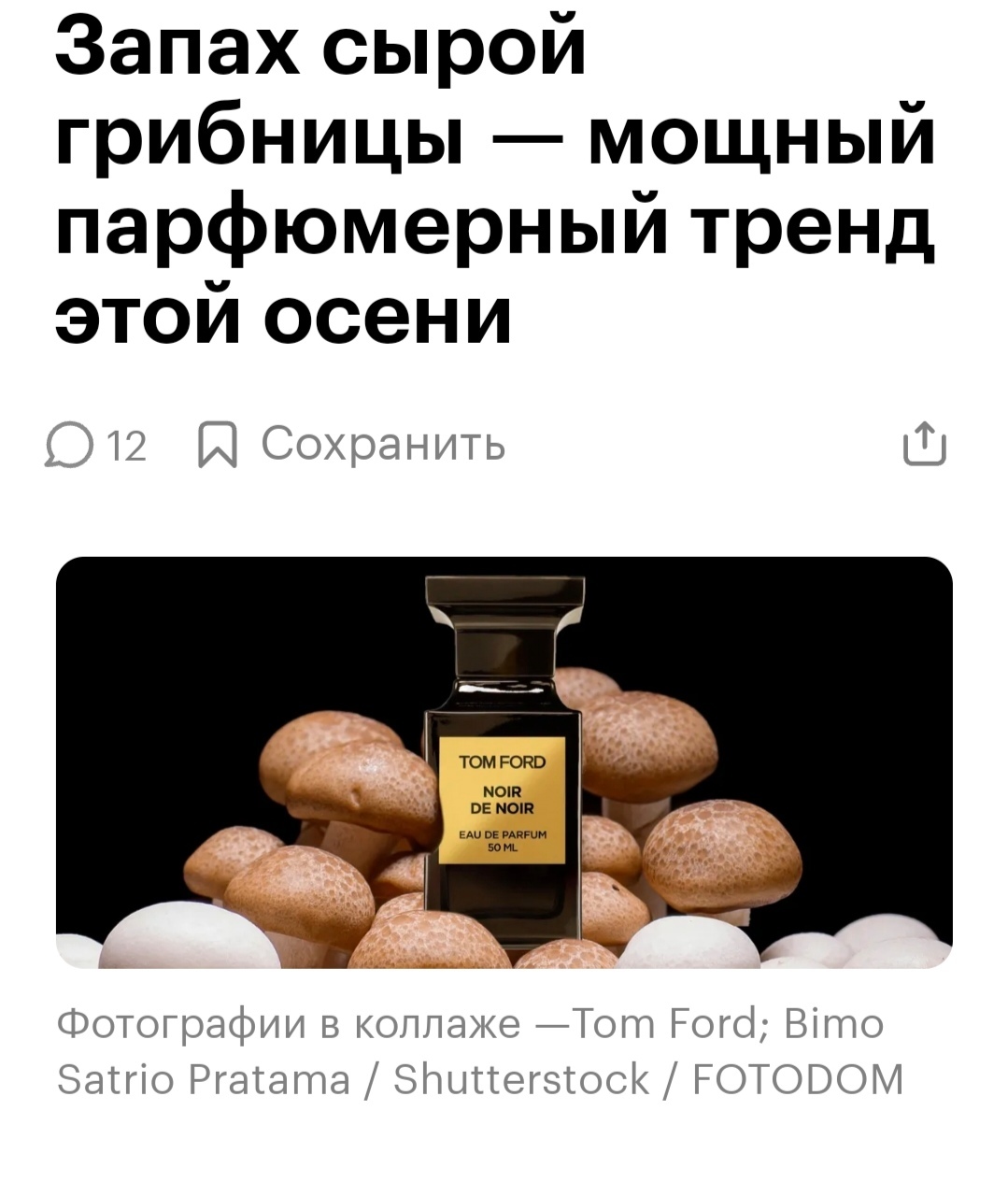The width and height of the screenshot is (1008, 1196).
Task: Open the Tom Ford perfume collage image
Action: click(504, 762)
